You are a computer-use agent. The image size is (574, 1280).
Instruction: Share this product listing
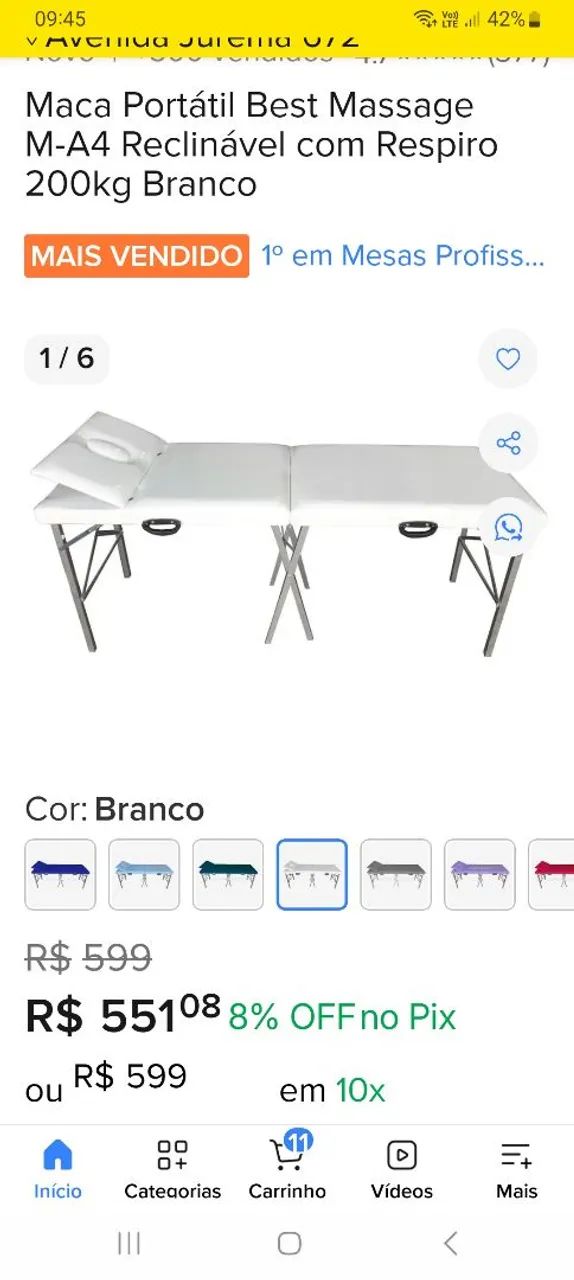[508, 443]
